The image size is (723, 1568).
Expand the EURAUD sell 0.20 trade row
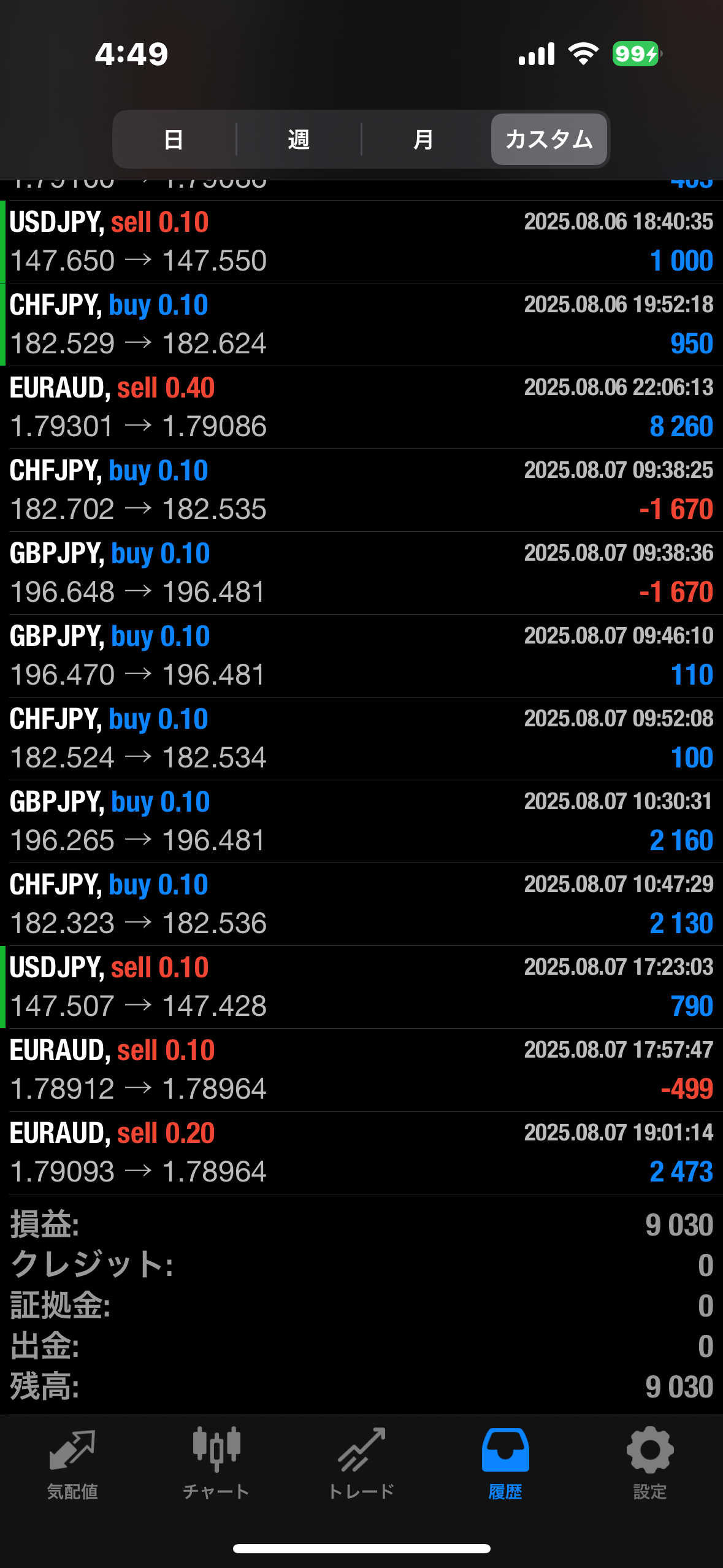tap(361, 1153)
